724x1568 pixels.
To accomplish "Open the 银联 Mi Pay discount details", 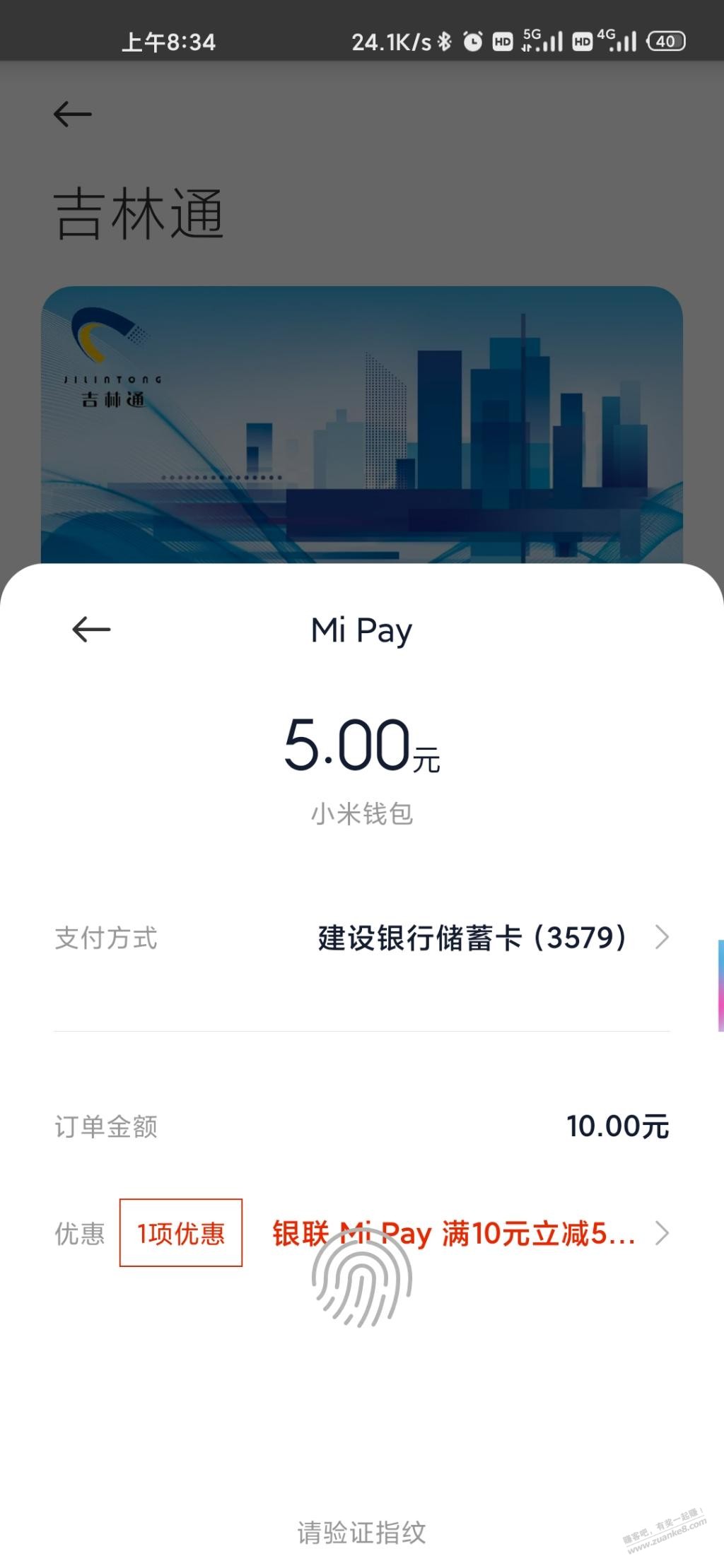I will tap(469, 1233).
